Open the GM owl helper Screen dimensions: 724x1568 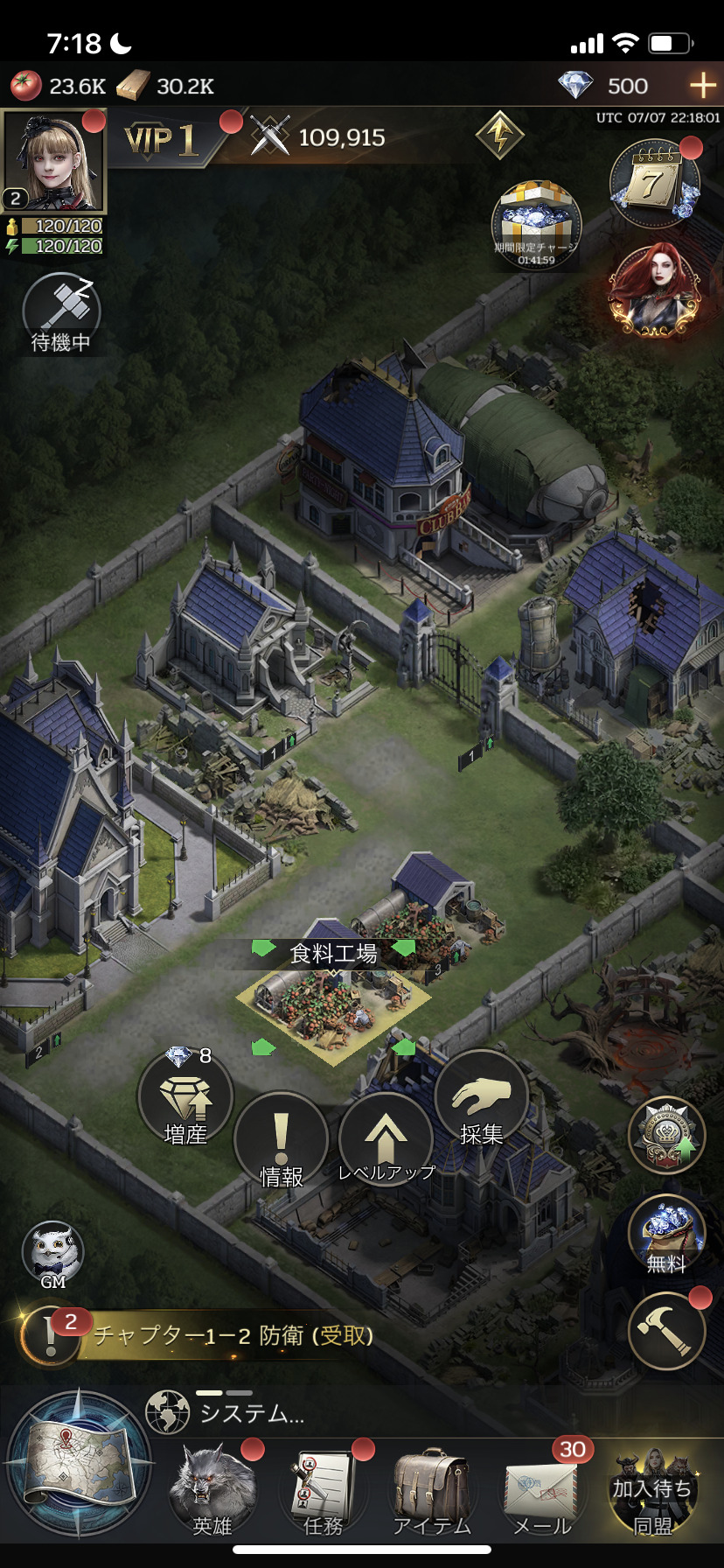point(52,1255)
